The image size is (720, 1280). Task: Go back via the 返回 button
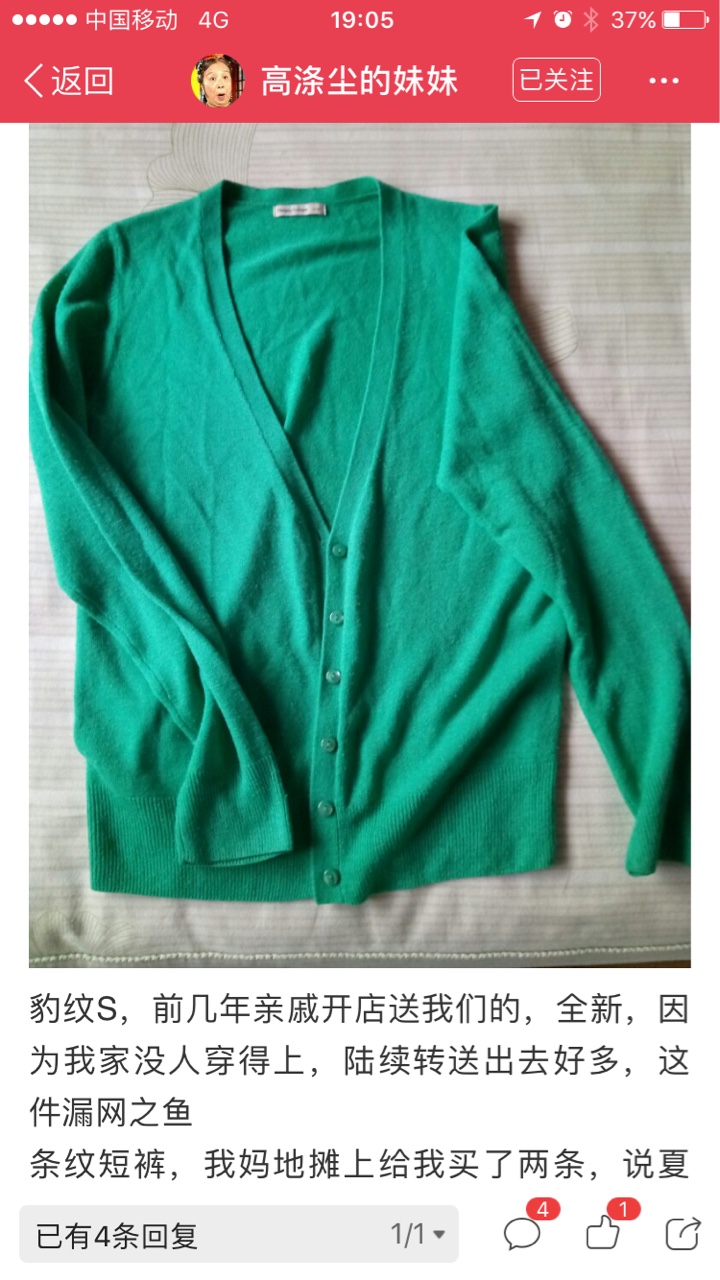(68, 81)
